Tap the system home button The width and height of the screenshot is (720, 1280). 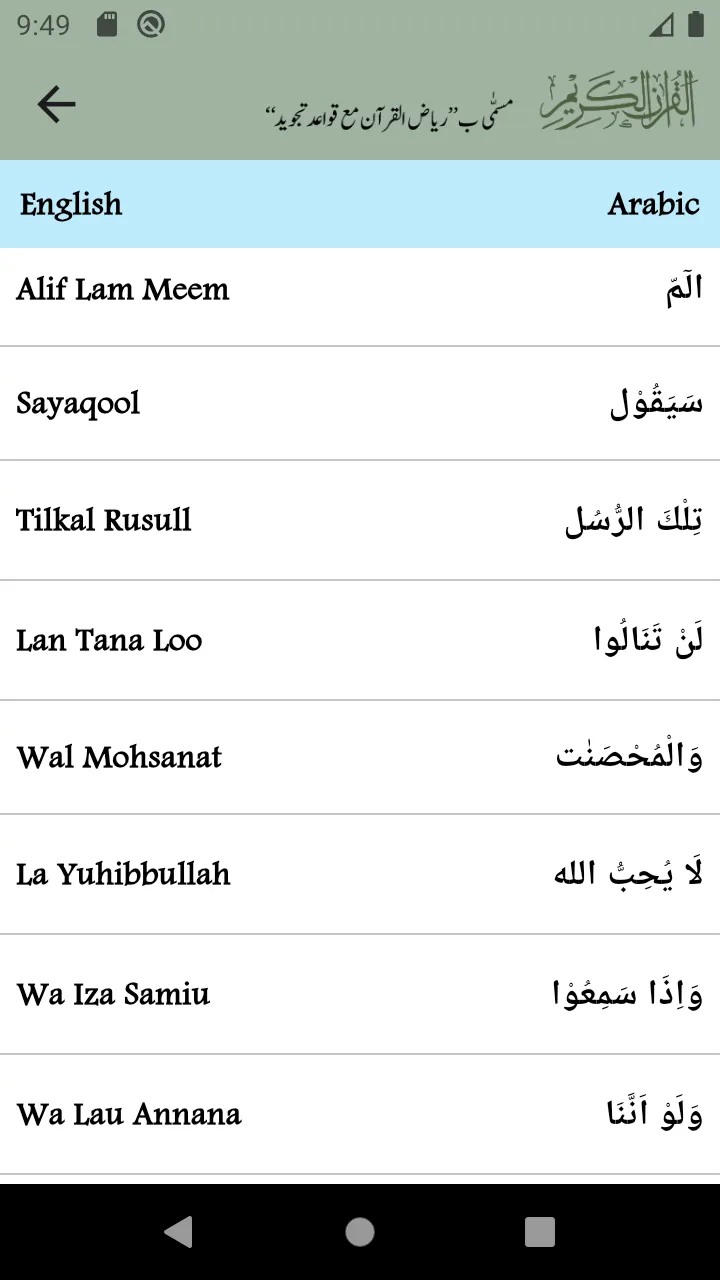click(x=360, y=1232)
